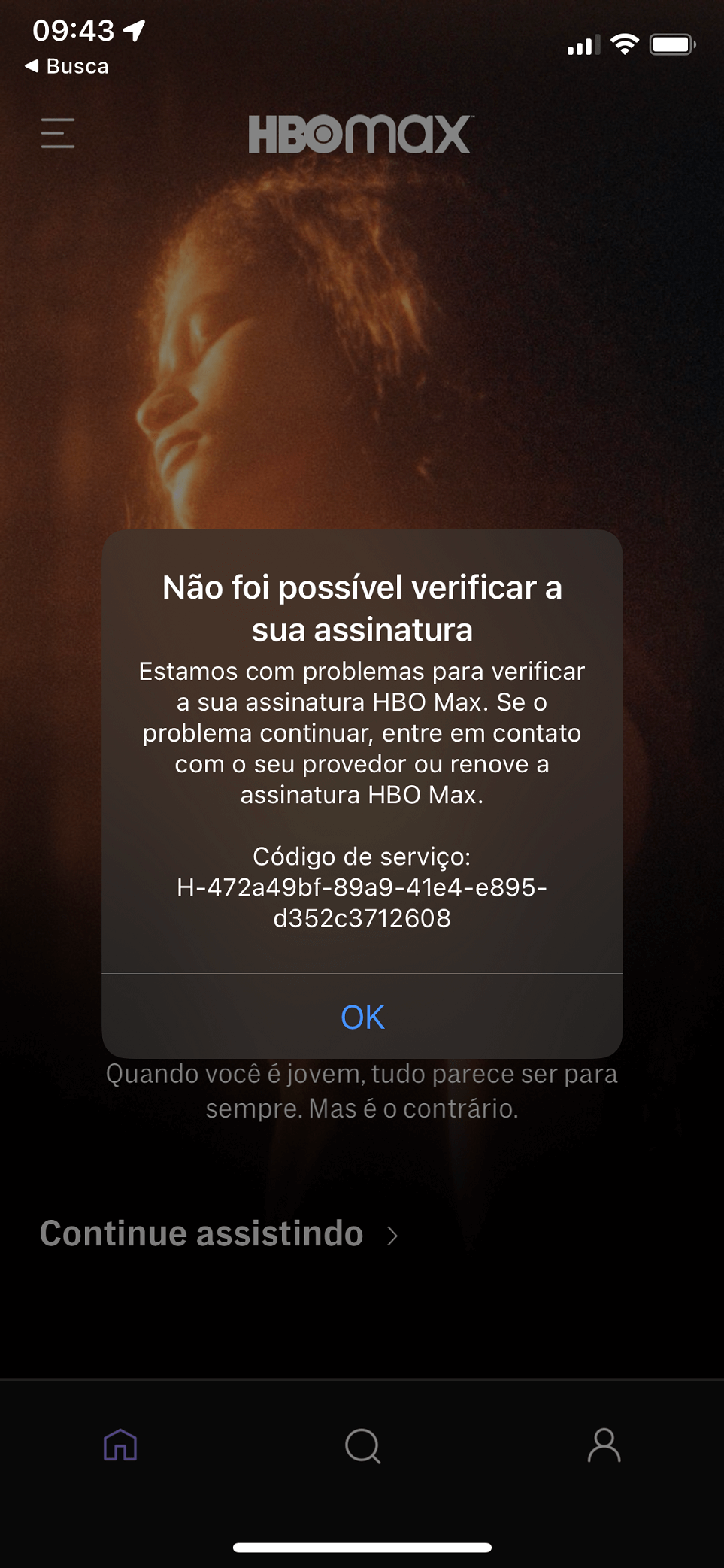Open Search from the bottom navigation
724x1568 pixels.
[363, 1445]
